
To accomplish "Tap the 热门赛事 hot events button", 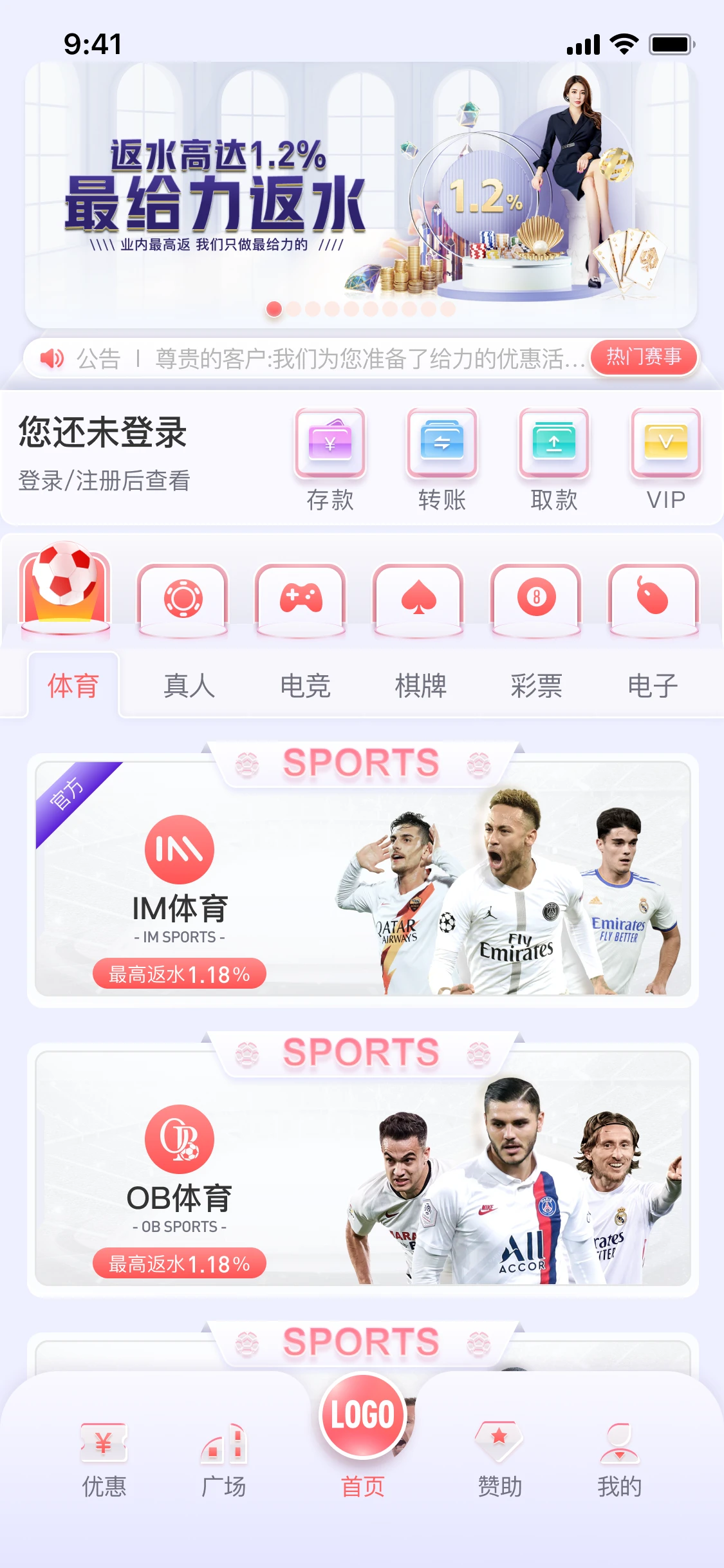I will tap(644, 357).
